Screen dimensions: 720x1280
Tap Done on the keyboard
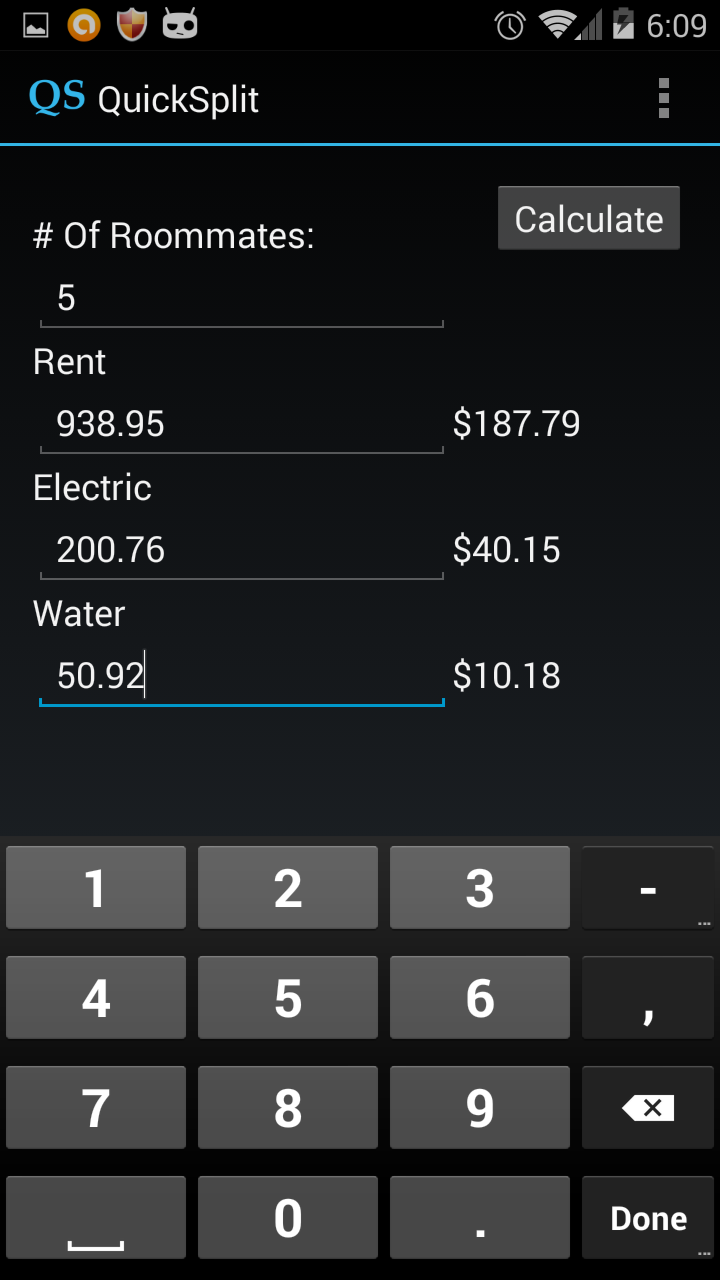(648, 1218)
